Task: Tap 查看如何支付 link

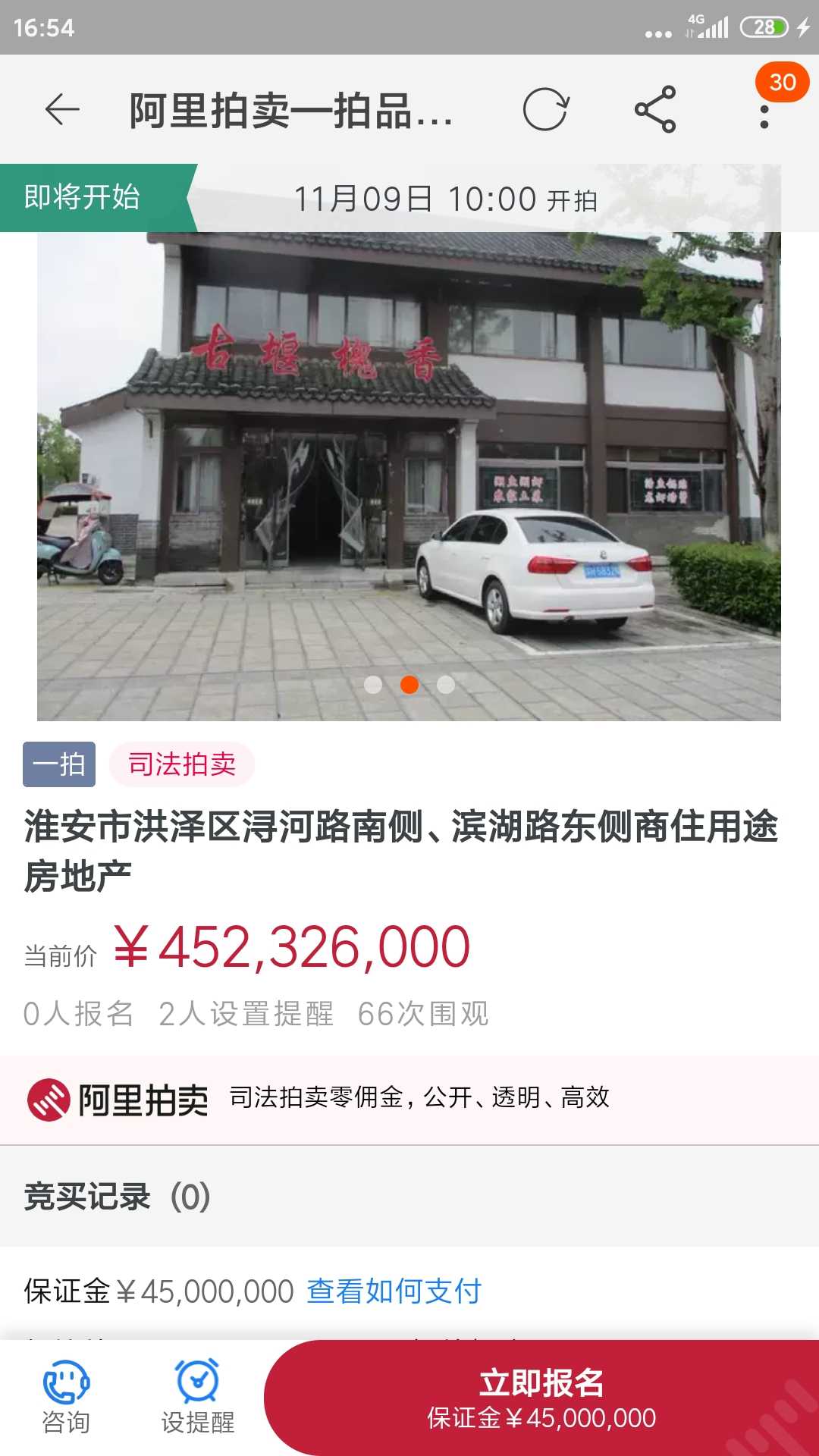Action: pyautogui.click(x=394, y=1291)
